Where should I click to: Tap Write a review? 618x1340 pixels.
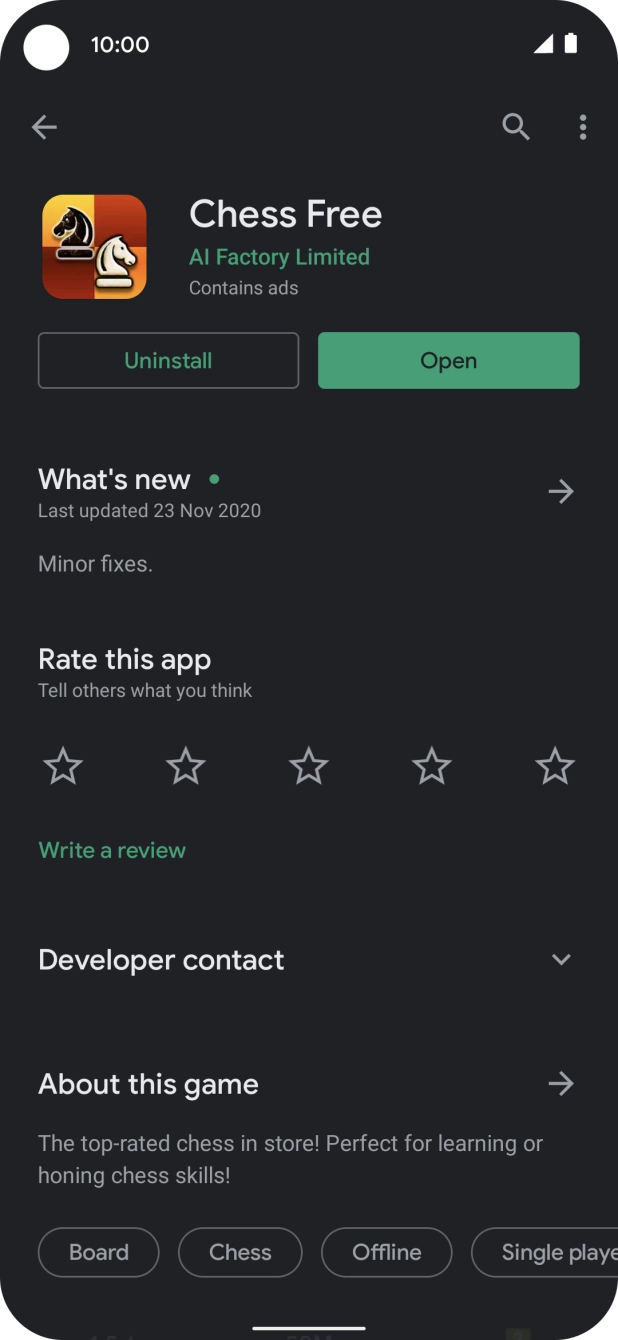[112, 850]
